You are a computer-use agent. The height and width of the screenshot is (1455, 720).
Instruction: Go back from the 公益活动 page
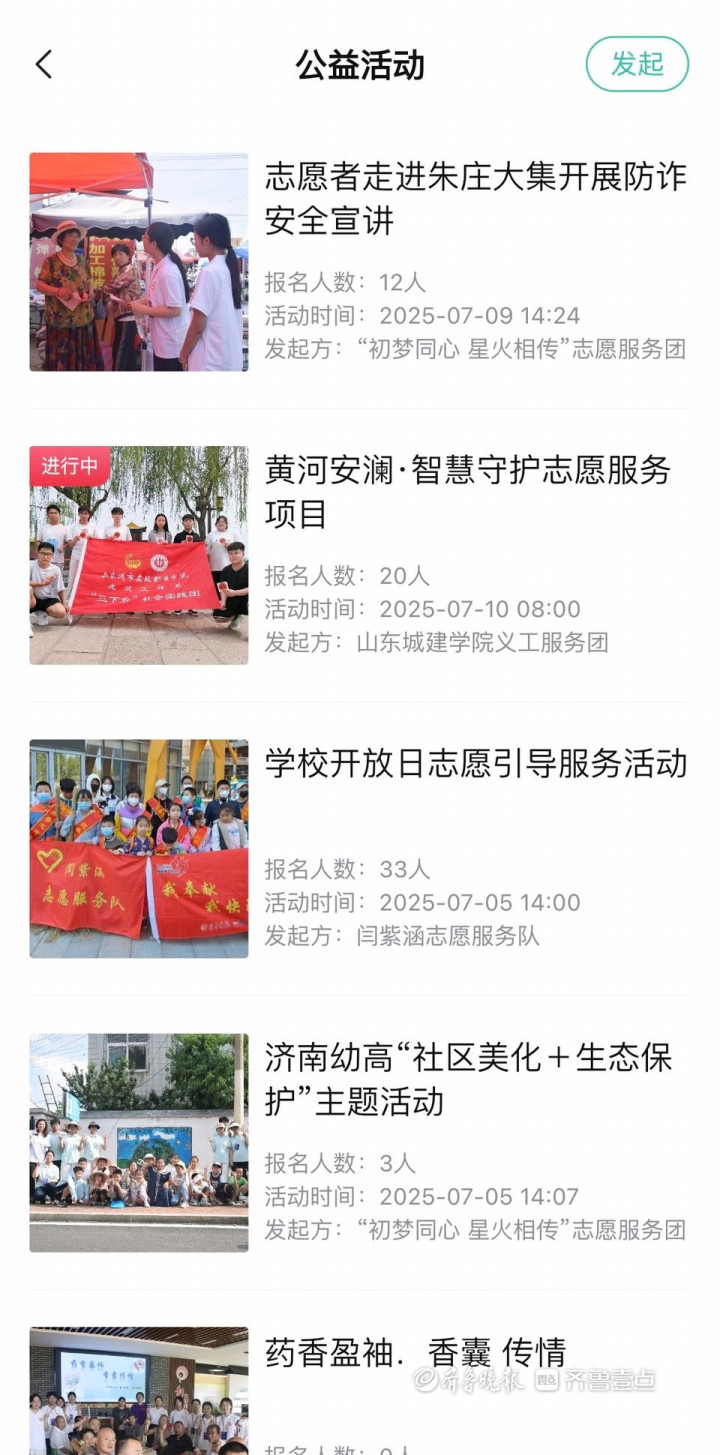pos(44,65)
